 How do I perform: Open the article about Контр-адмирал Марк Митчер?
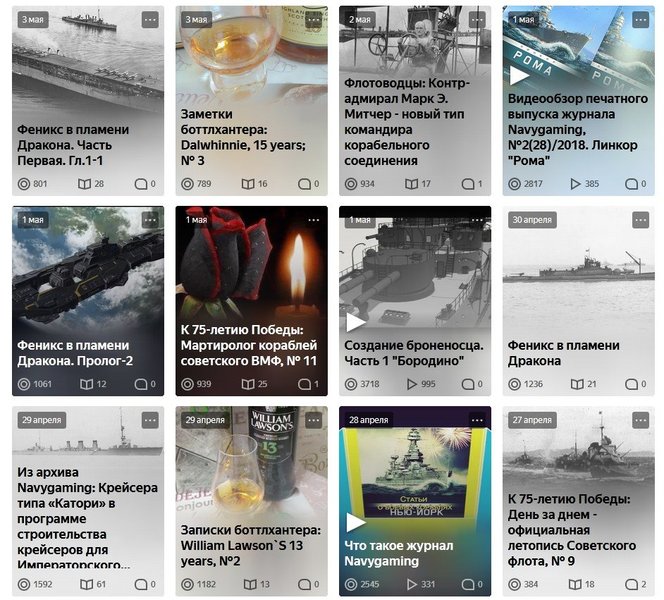point(406,122)
